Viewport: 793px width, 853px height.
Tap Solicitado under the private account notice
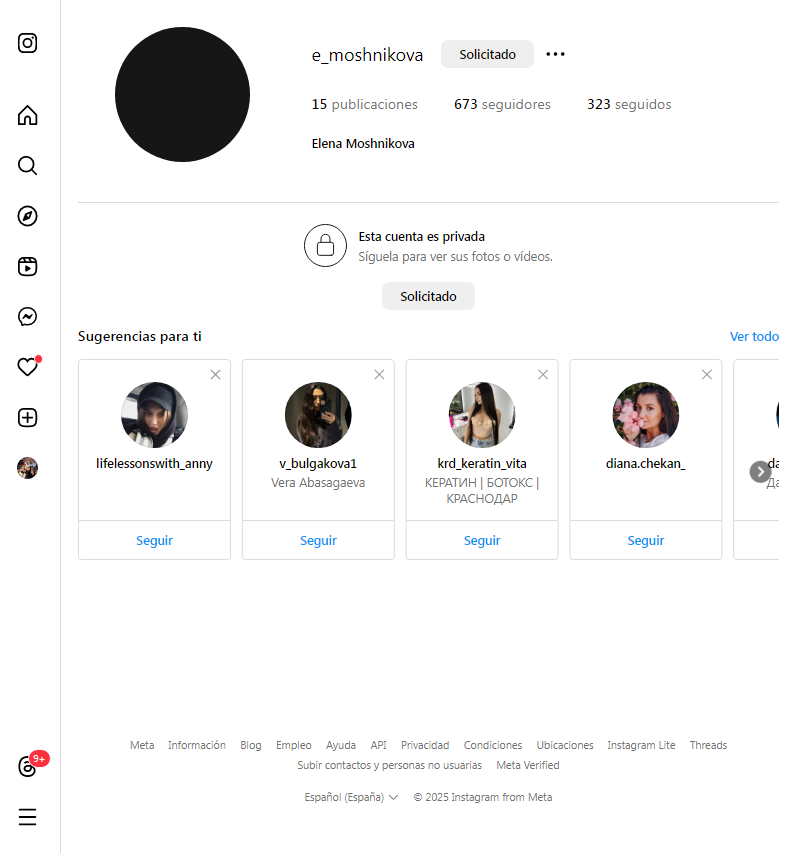(428, 296)
